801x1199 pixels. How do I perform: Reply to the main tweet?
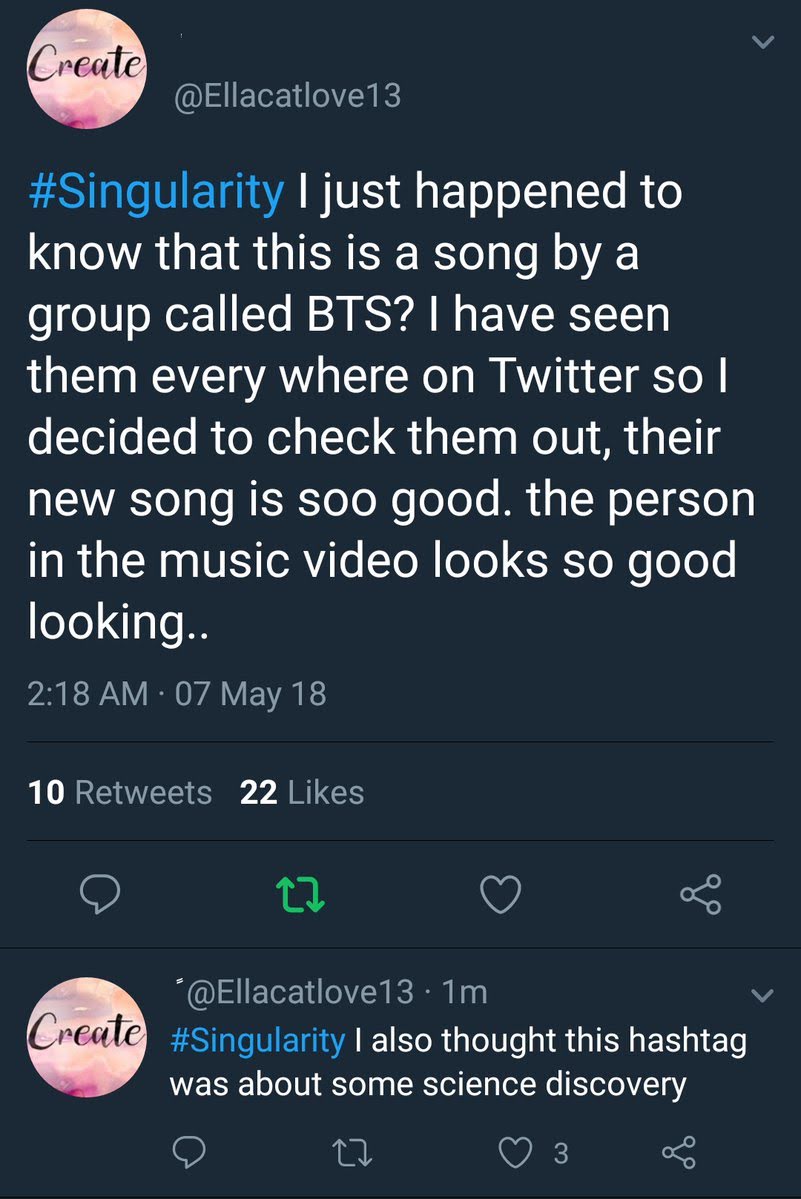[100, 893]
